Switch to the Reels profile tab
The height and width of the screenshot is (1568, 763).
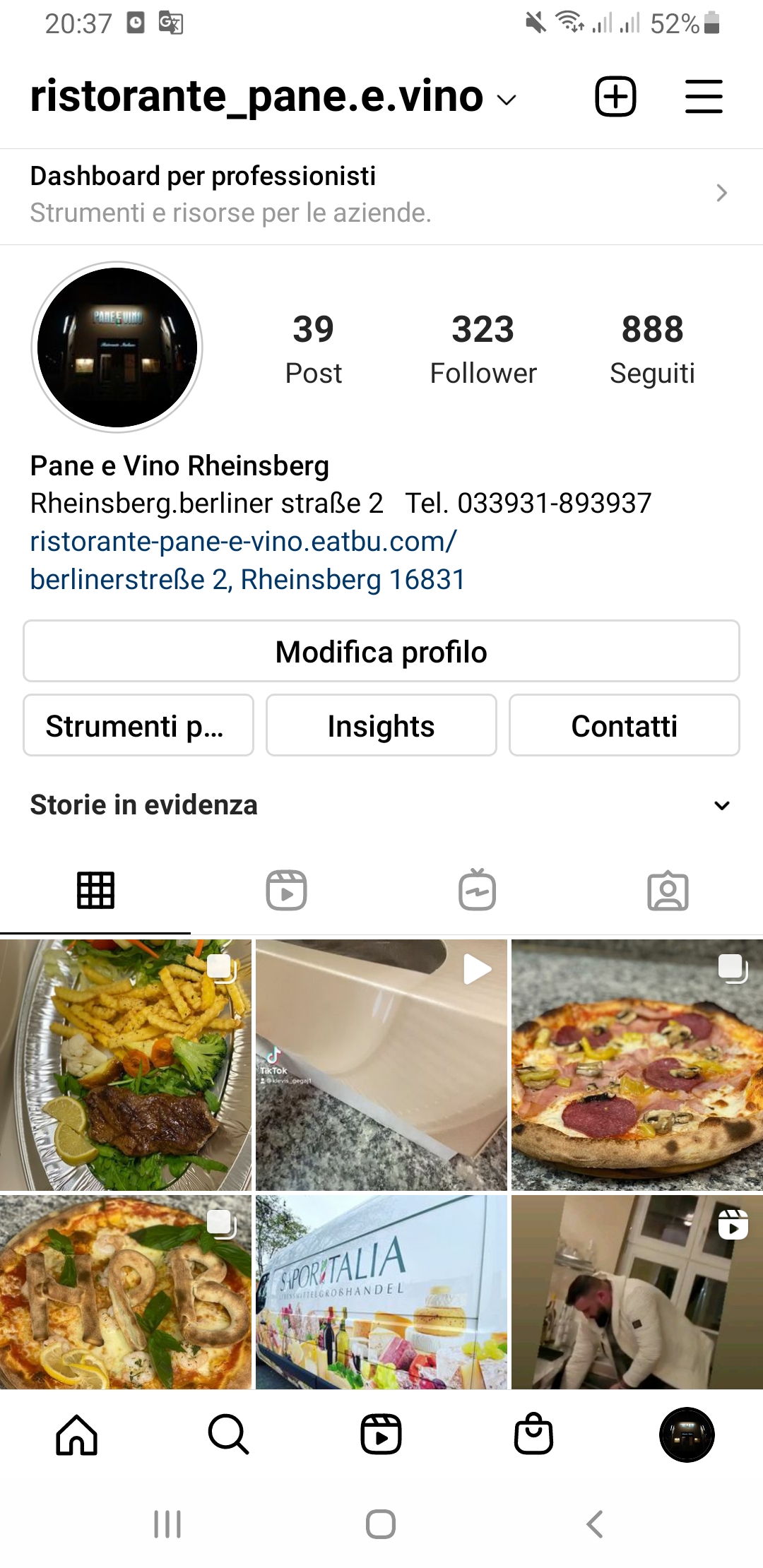pos(286,890)
